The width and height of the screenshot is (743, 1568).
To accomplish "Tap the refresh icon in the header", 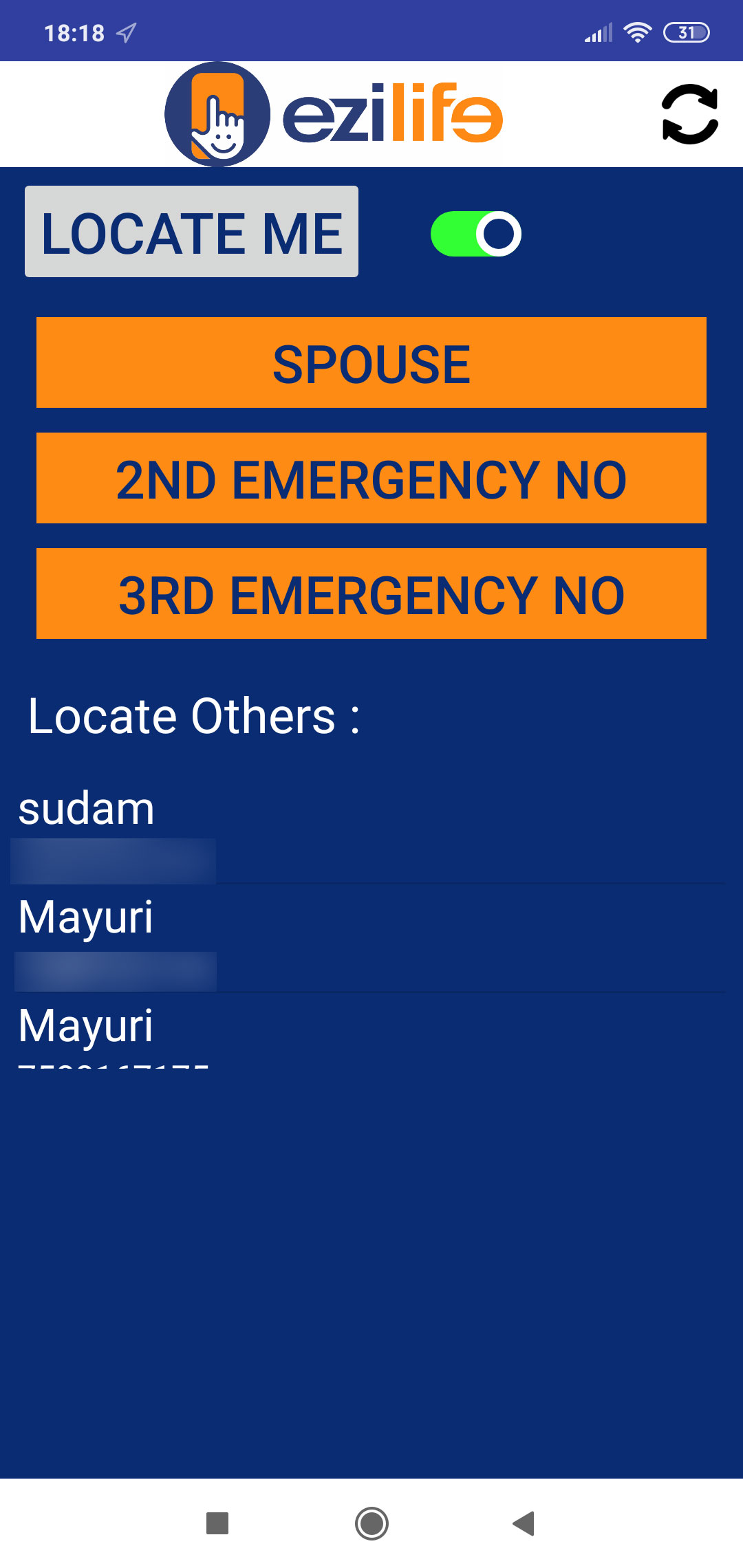I will pos(689,114).
